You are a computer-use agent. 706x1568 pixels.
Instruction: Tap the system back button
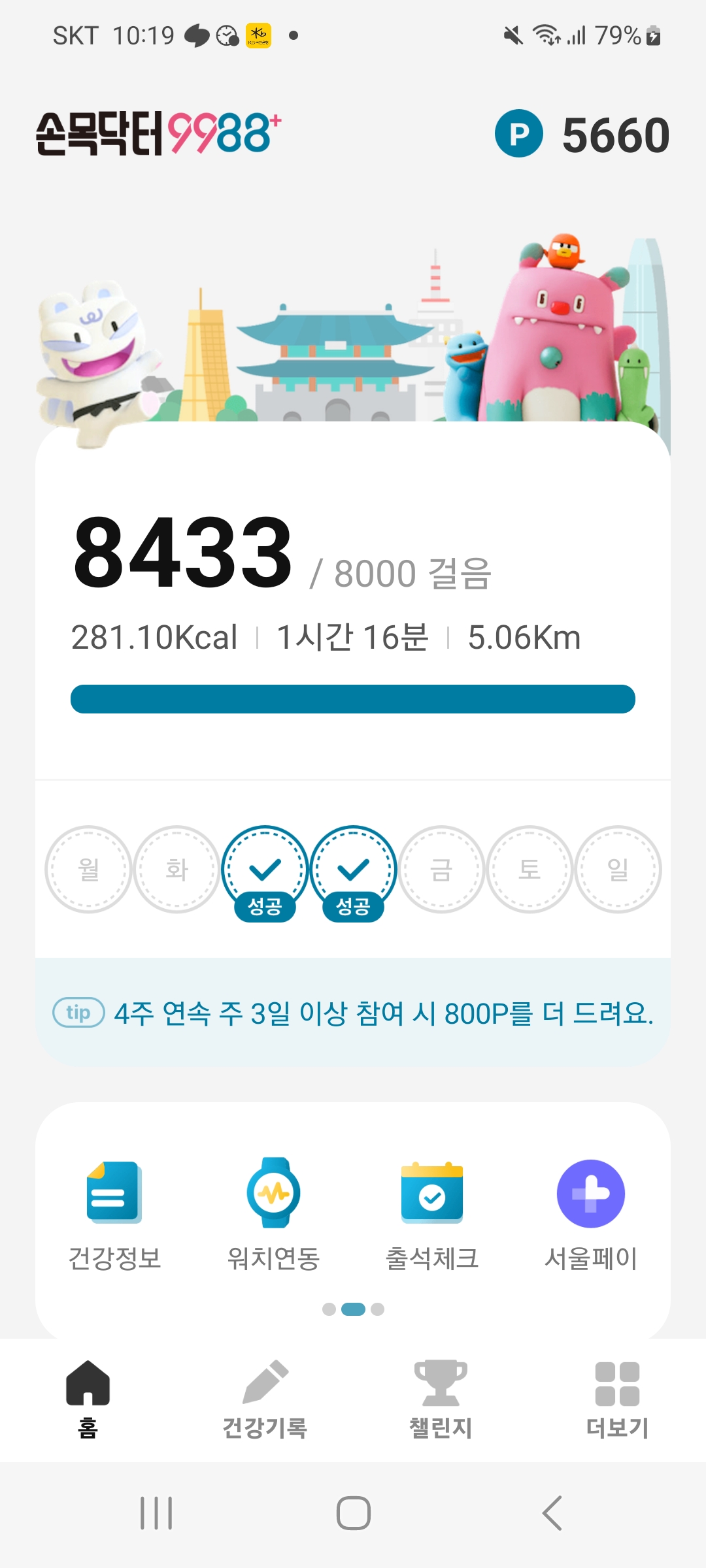552,1513
